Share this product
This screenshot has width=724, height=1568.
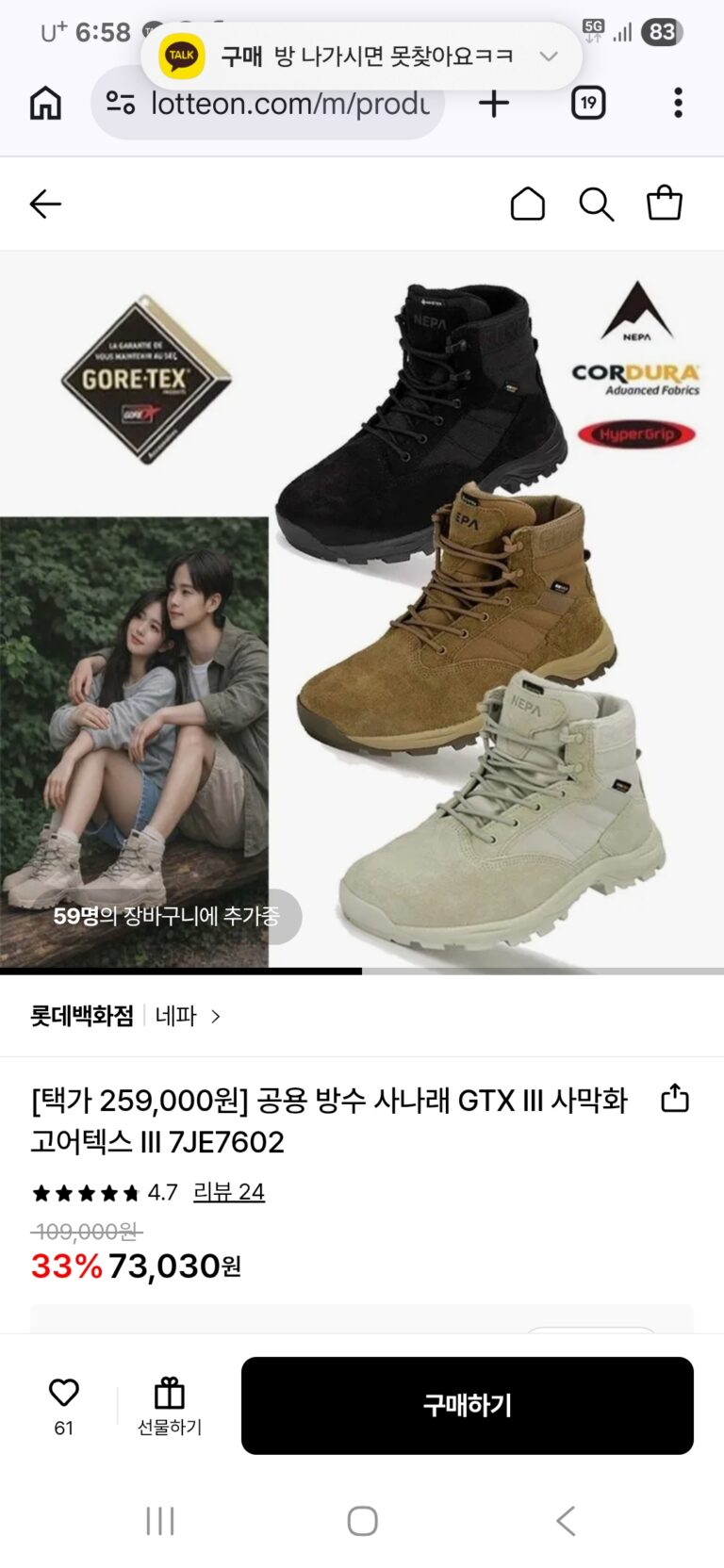[x=675, y=1099]
